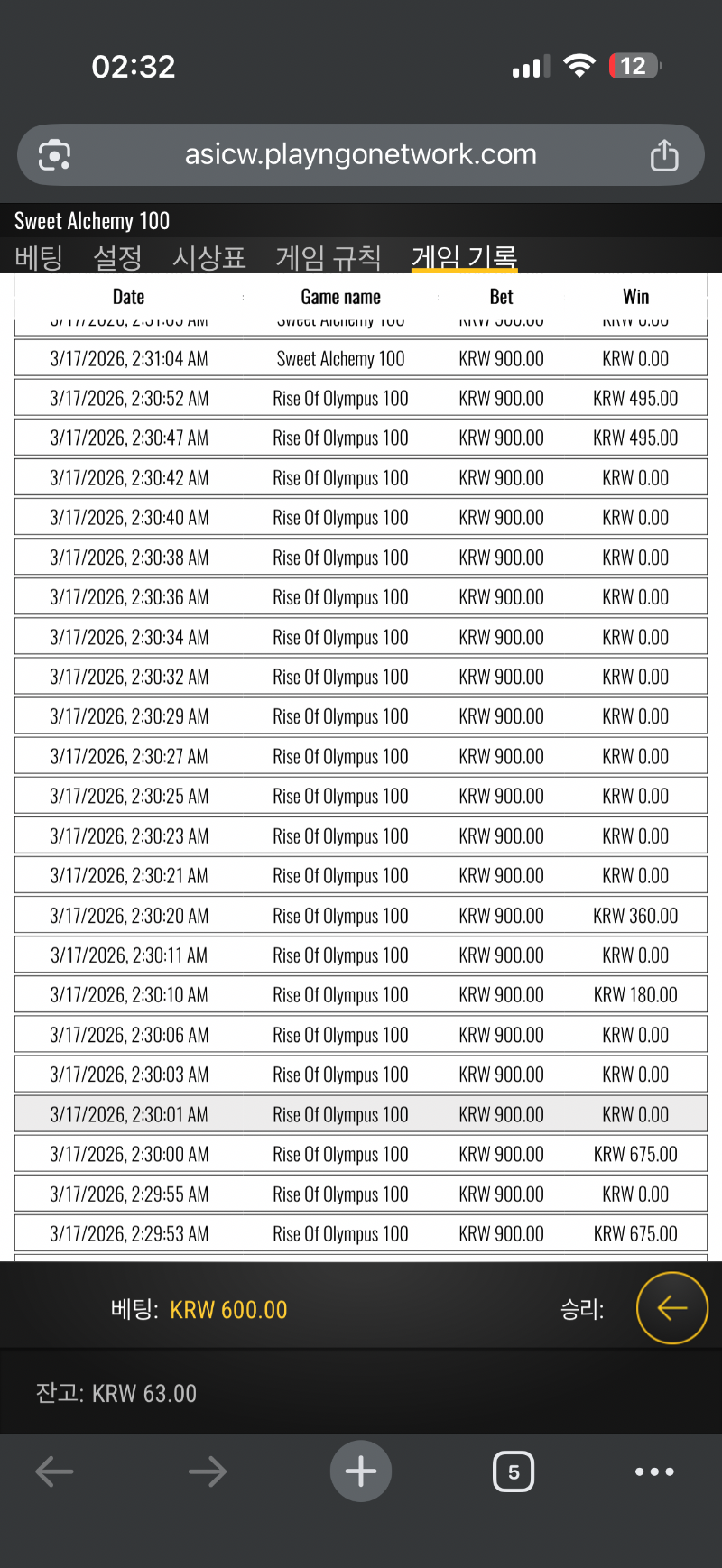Open a new browser tab
722x1568 pixels.
[x=360, y=1471]
